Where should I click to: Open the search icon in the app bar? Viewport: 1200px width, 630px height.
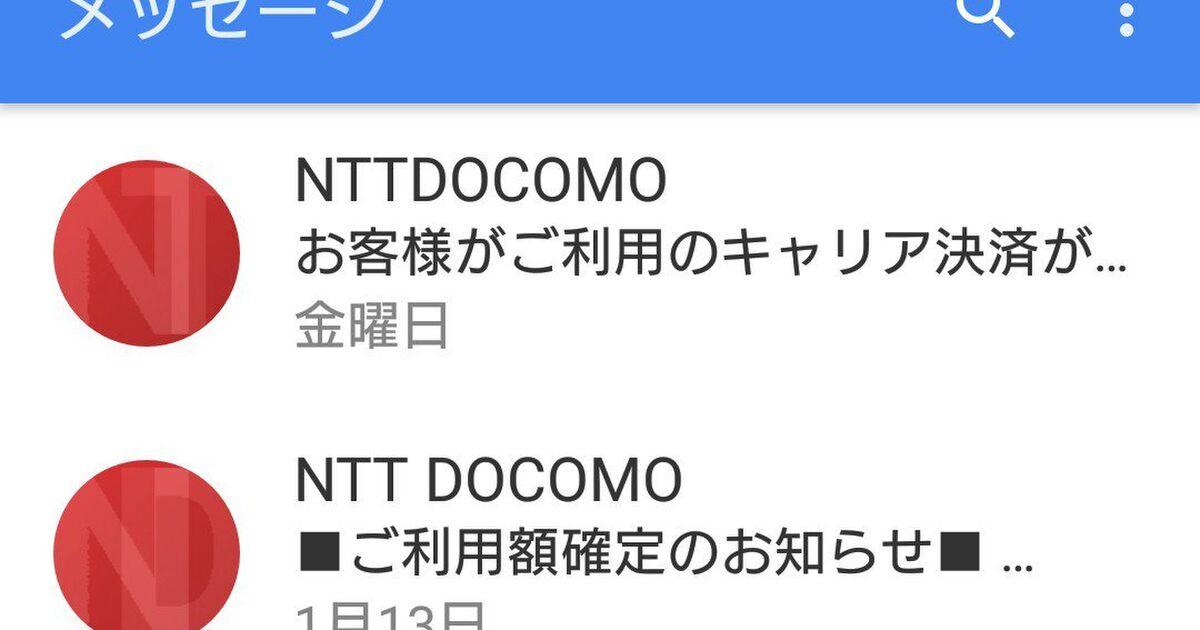[985, 14]
